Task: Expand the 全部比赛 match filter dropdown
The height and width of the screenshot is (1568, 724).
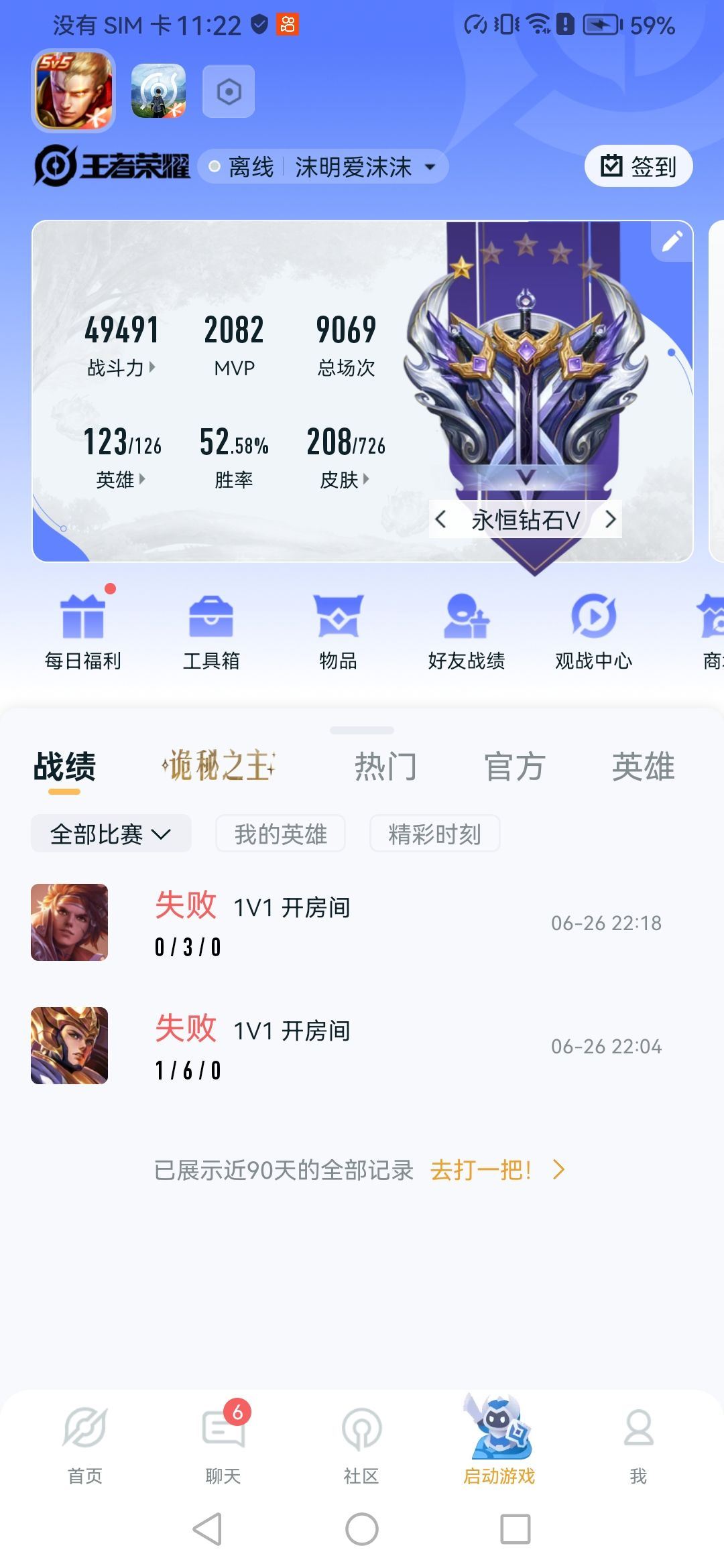Action: tap(111, 833)
